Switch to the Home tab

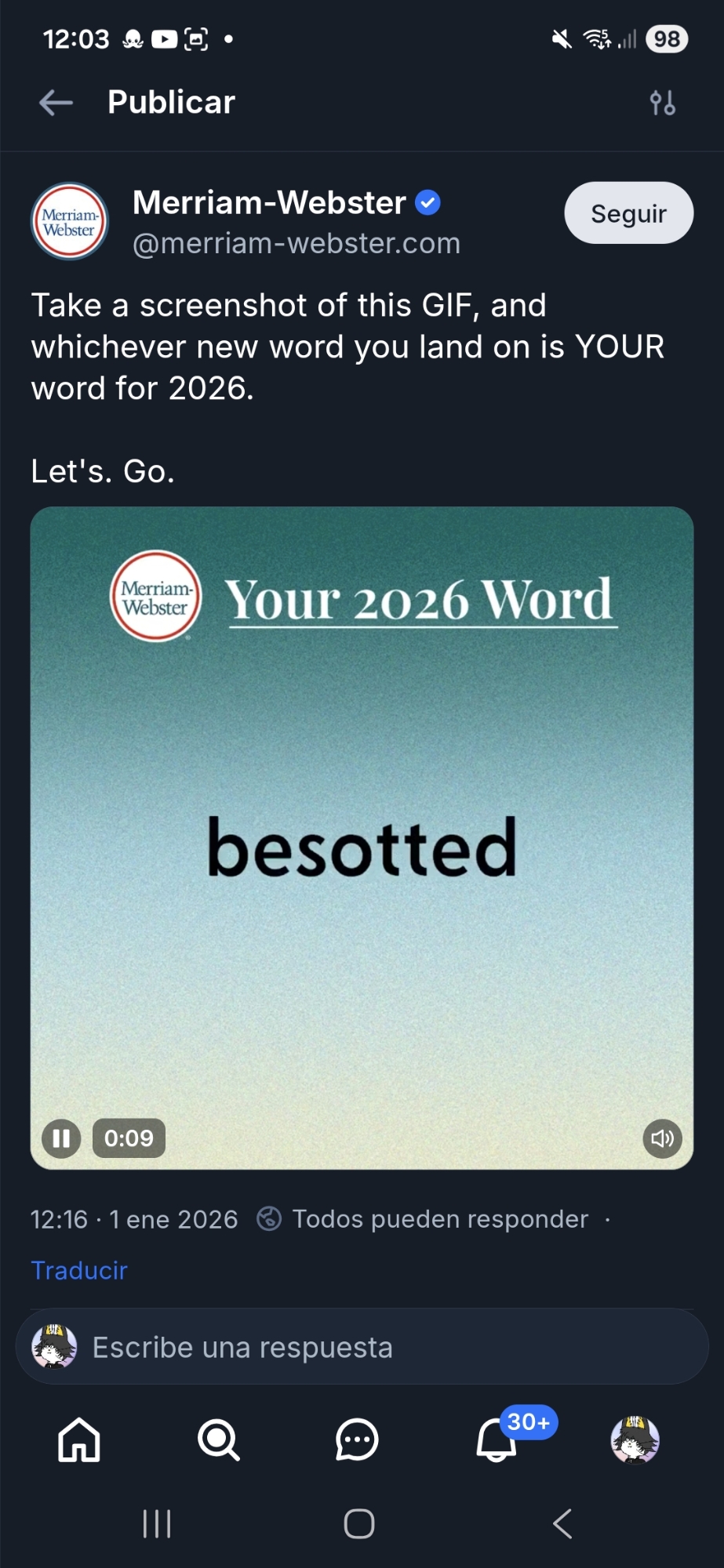79,1440
